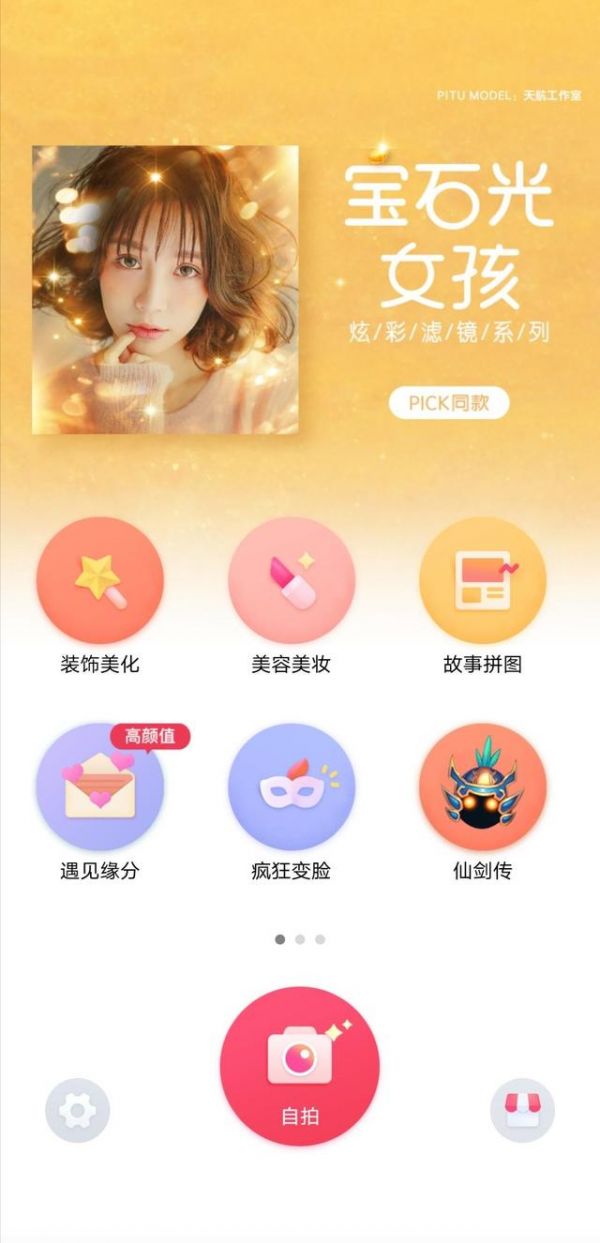Tap the PICK同款 button
This screenshot has height=1243, width=600.
click(449, 403)
